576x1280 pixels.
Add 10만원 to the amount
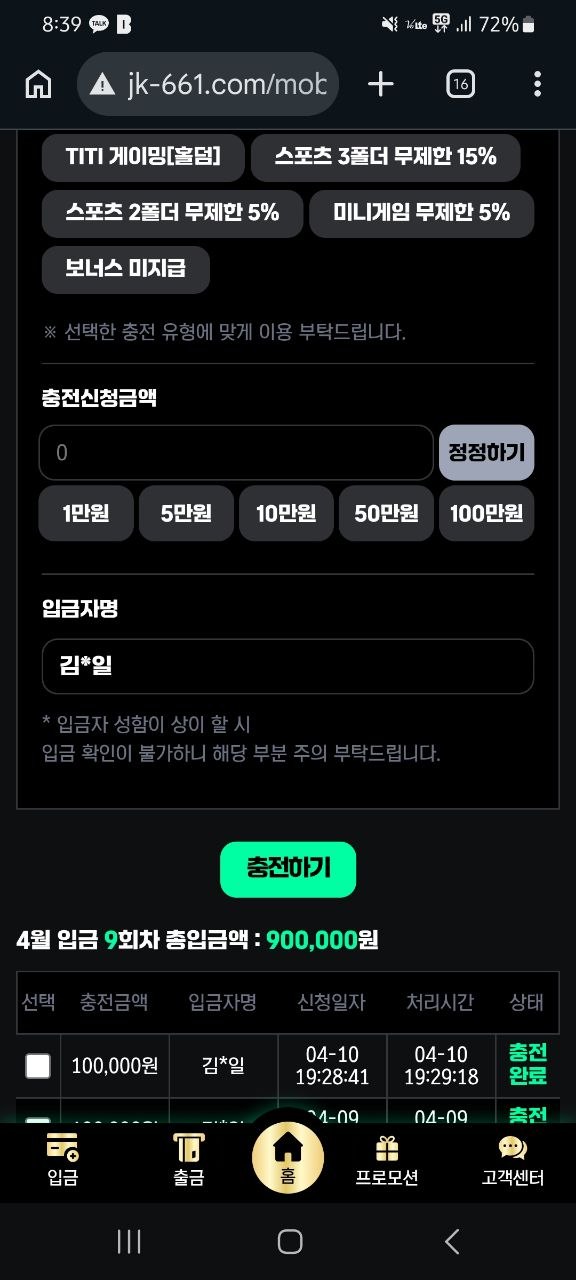tap(286, 514)
